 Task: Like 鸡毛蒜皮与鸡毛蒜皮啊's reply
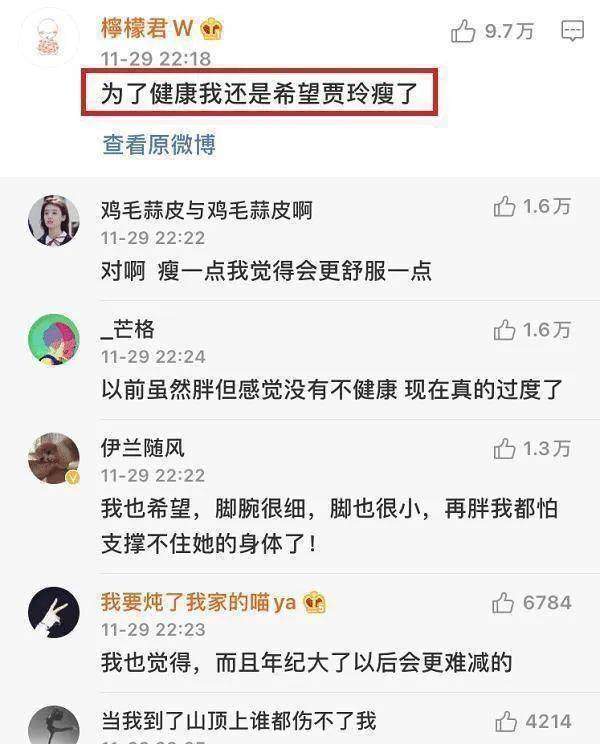(505, 207)
